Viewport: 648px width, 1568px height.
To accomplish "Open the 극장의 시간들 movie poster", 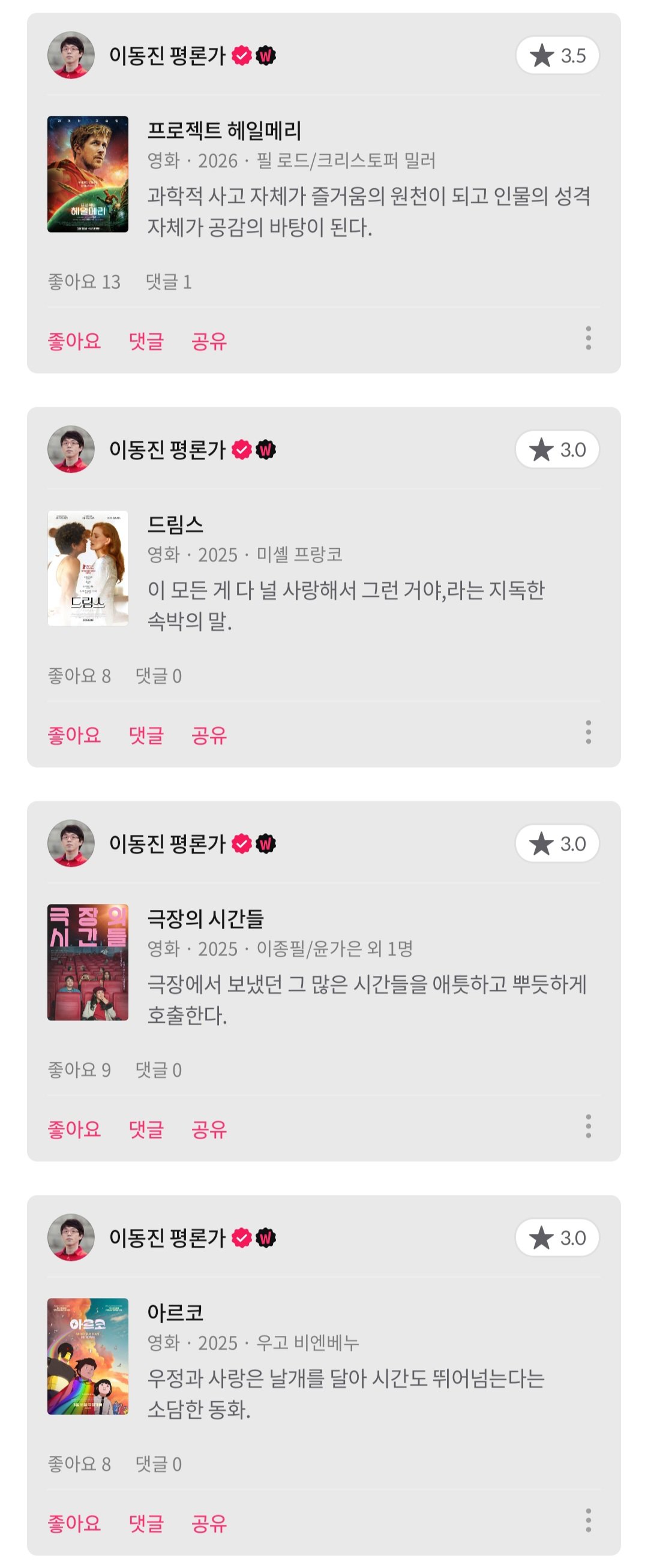I will [x=88, y=962].
